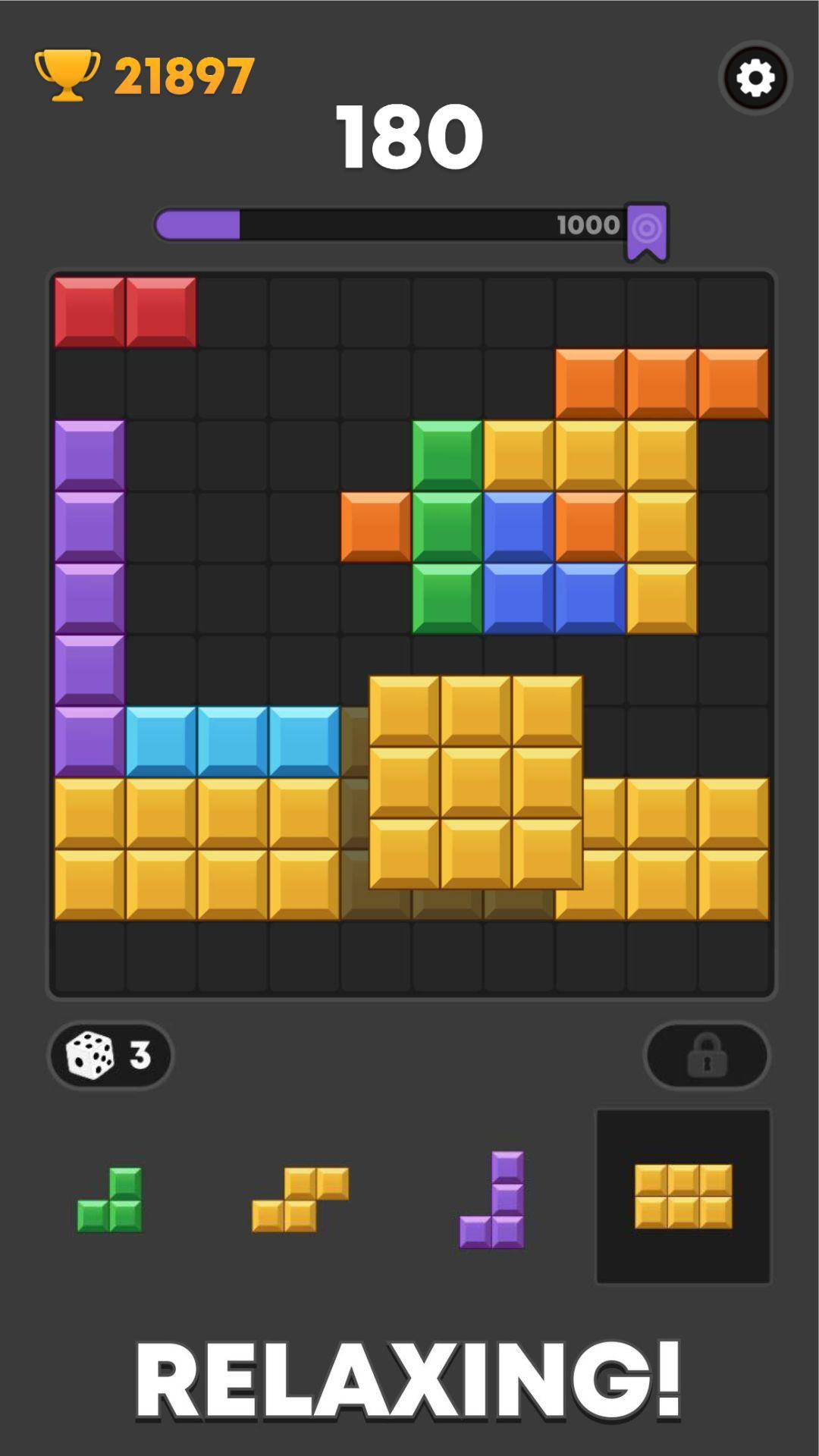
Task: Tap the locked padlock button
Action: click(x=707, y=1055)
